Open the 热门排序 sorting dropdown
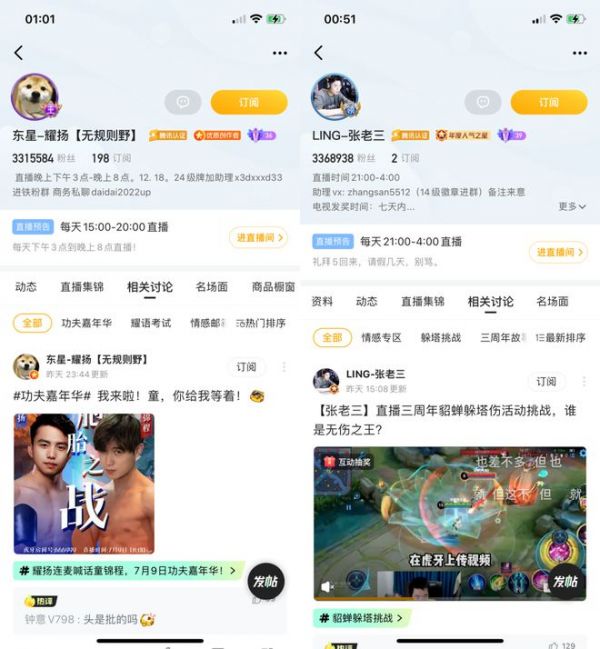This screenshot has width=600, height=649. [262, 323]
